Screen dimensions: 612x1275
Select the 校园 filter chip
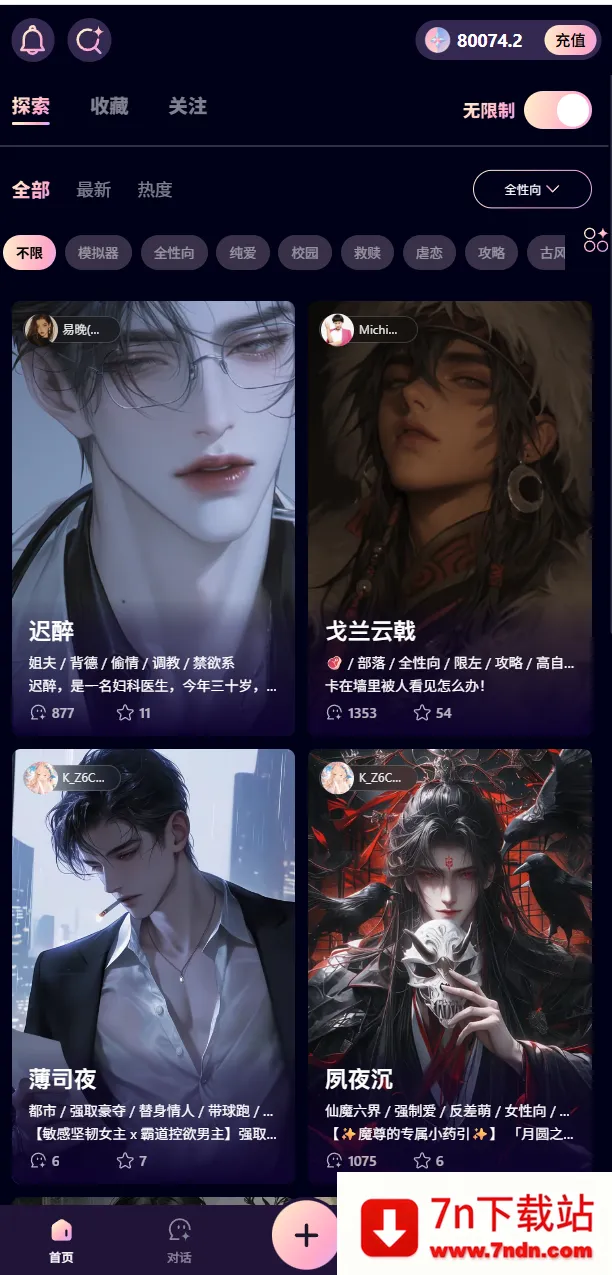point(305,253)
